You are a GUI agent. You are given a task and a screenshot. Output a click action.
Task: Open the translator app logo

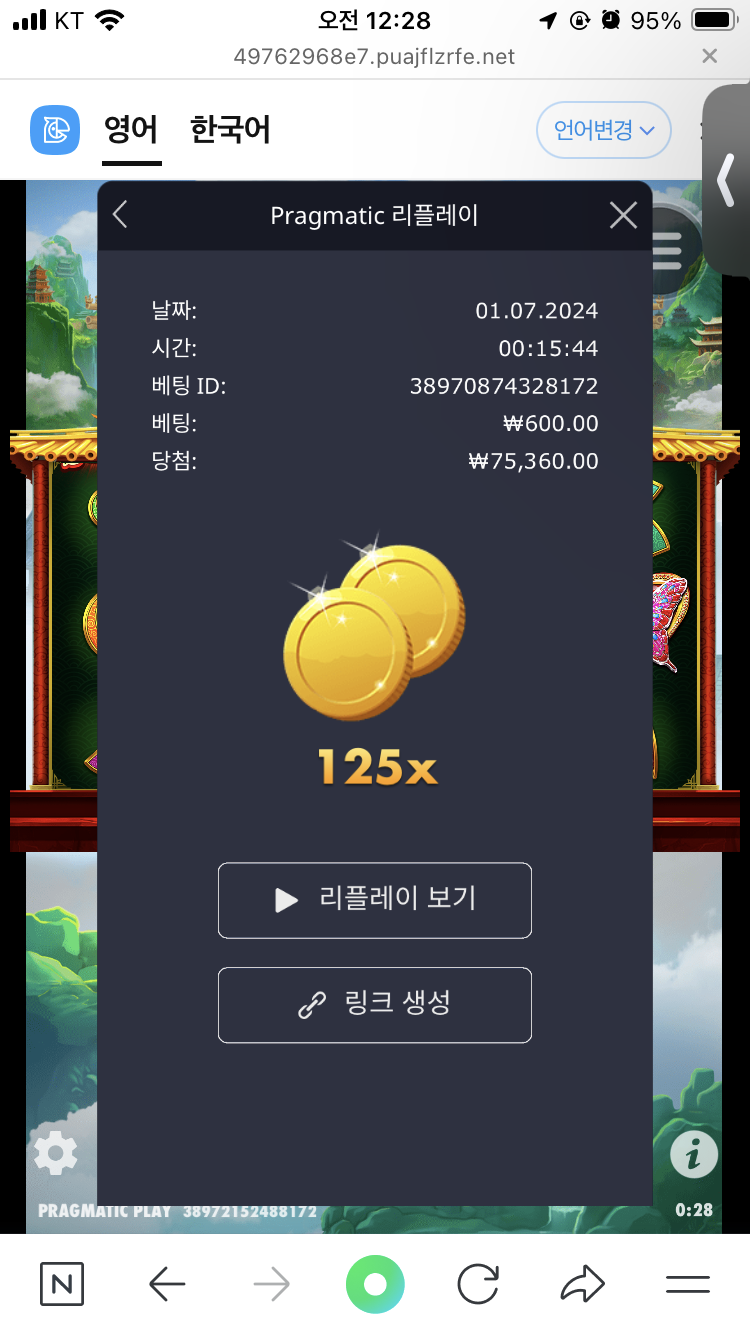(55, 130)
